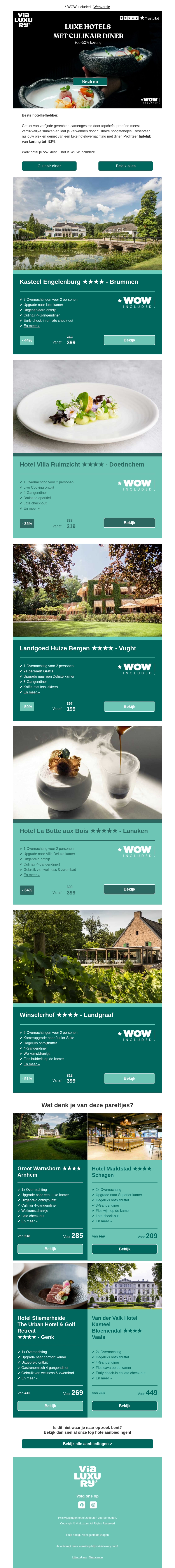Open En meer under Kasteel Engelenburg
Viewport: 175px width, 1568px height.
coord(31,326)
